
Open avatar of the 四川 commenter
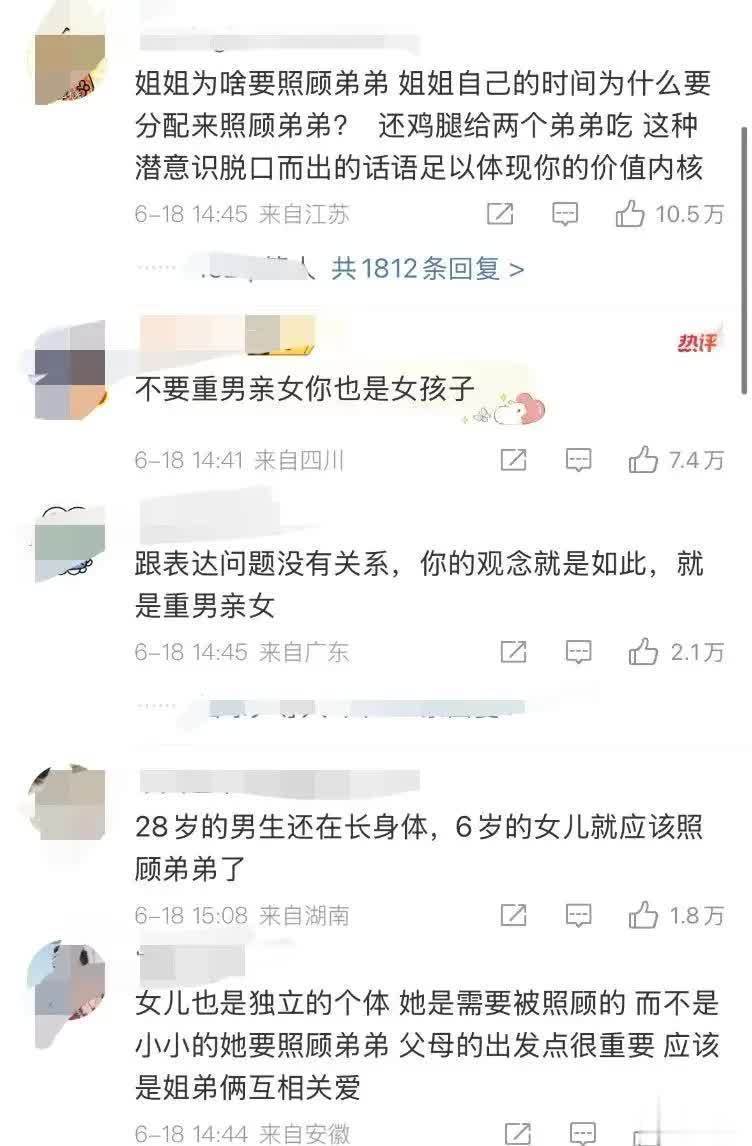pos(69,372)
